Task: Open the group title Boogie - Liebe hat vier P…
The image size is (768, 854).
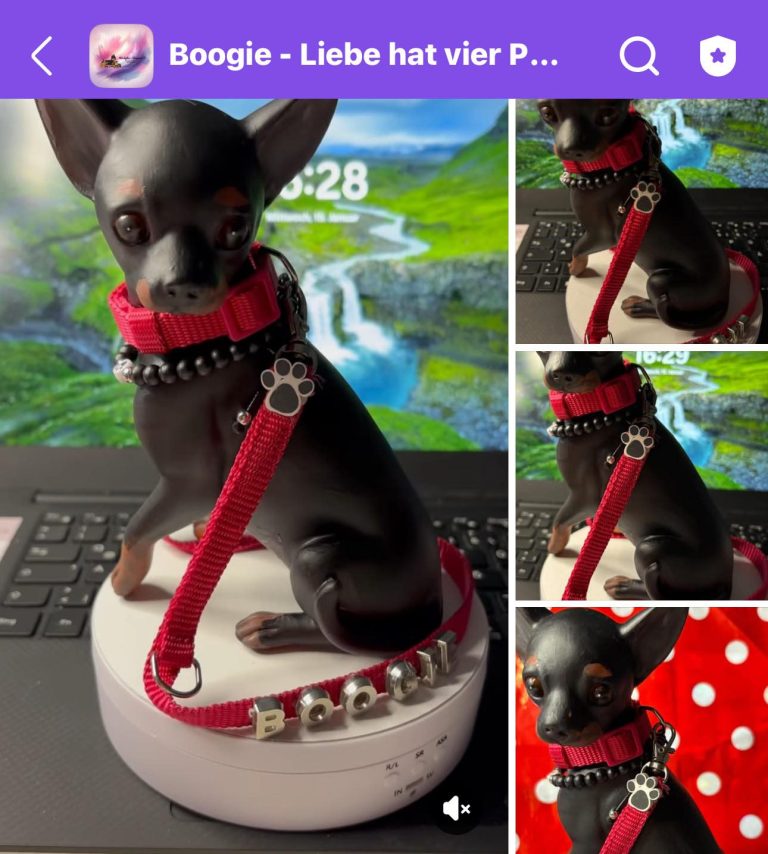Action: click(x=363, y=55)
